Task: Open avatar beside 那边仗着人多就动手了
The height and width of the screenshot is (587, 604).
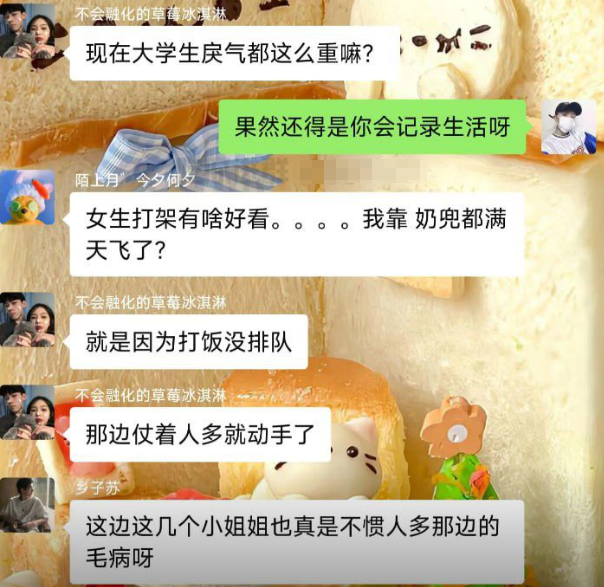Action: pyautogui.click(x=28, y=411)
